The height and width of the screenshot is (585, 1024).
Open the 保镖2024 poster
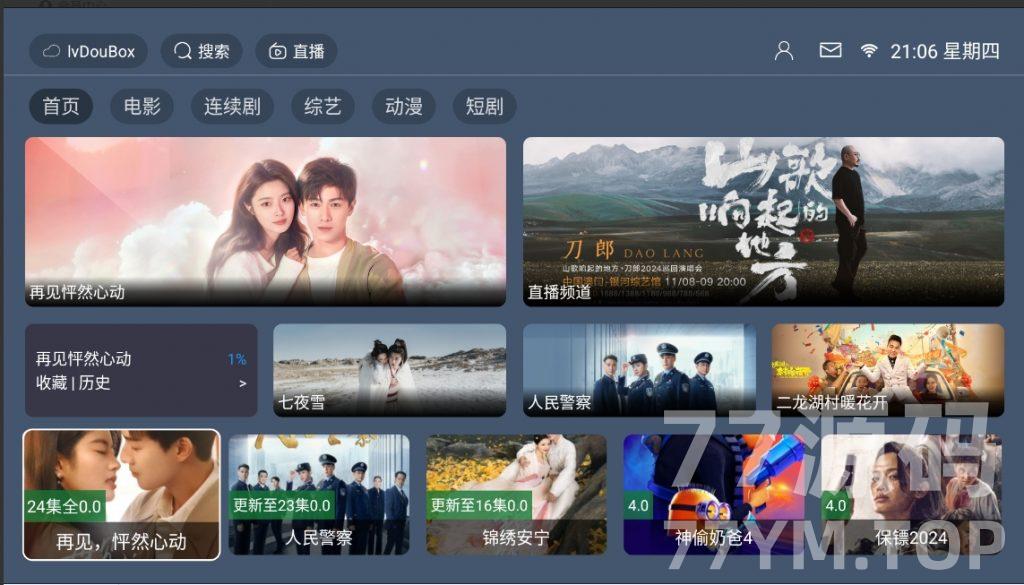coord(910,494)
